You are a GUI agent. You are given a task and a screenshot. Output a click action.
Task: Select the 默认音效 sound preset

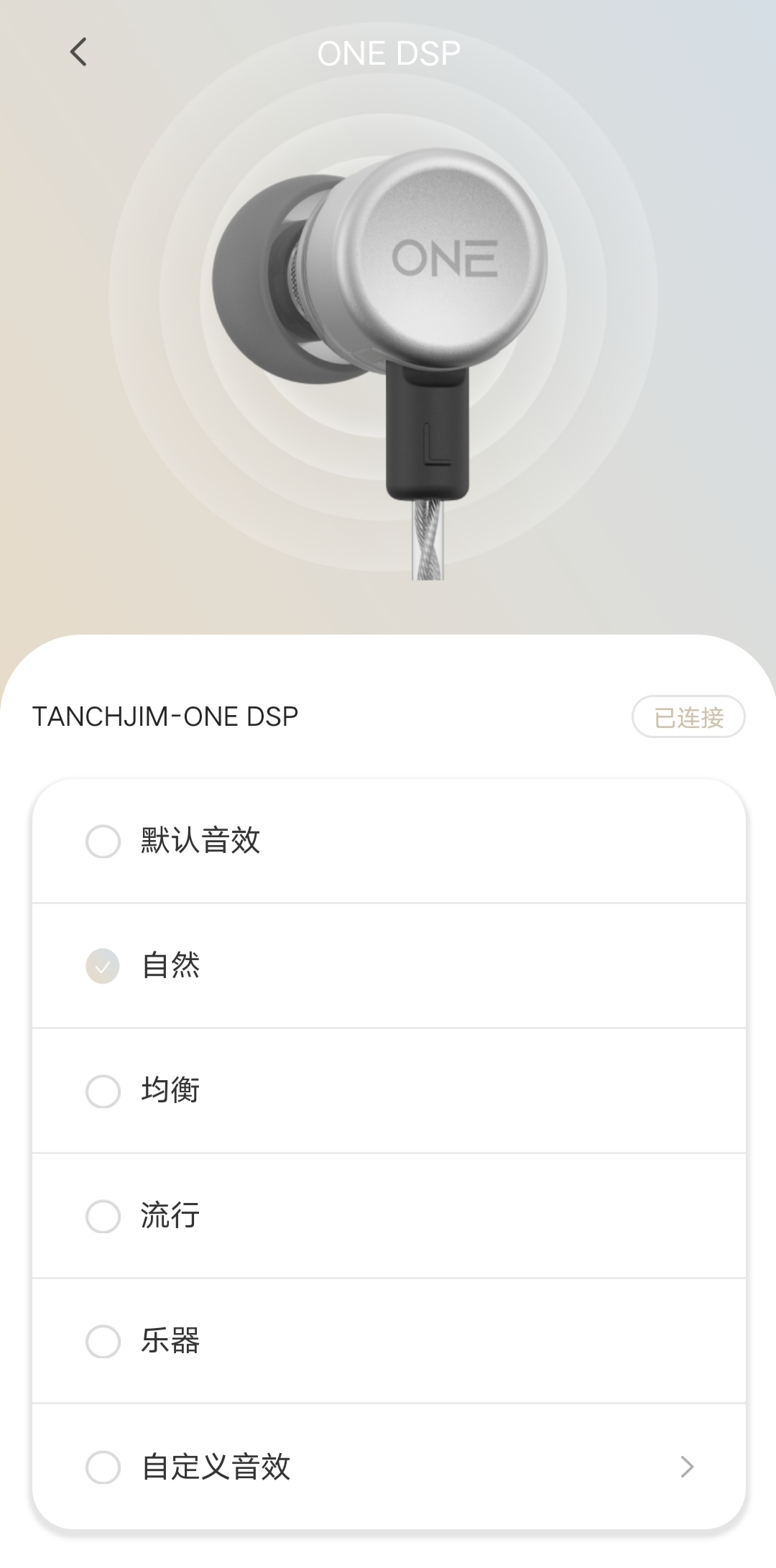pyautogui.click(x=389, y=841)
